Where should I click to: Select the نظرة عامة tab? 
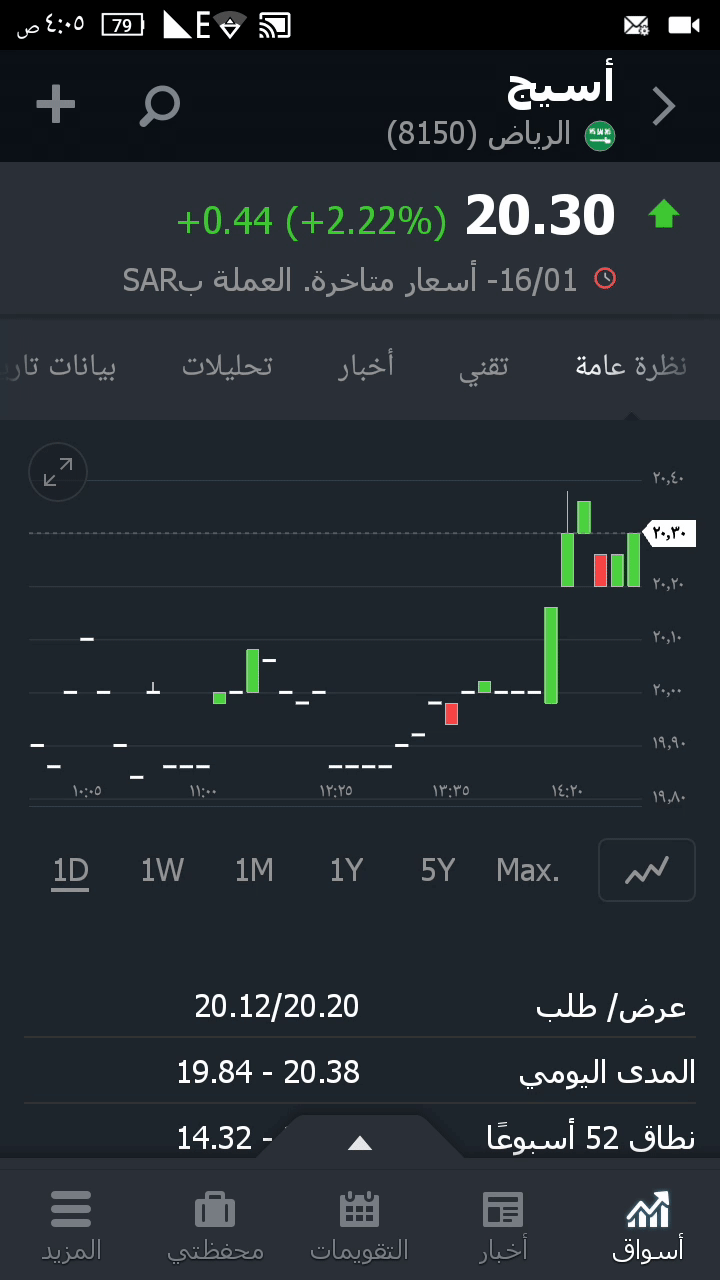tap(631, 366)
